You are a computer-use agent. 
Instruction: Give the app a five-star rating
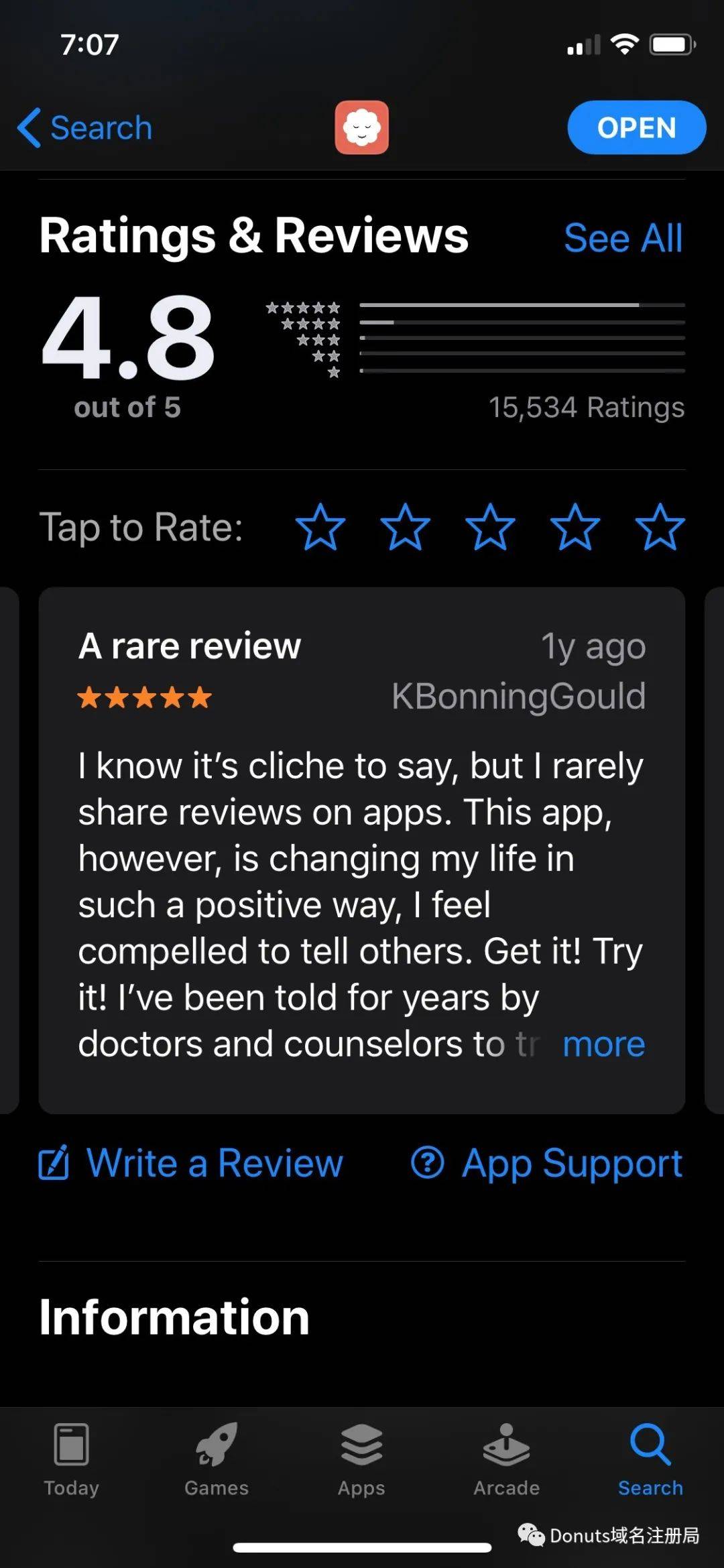click(660, 527)
